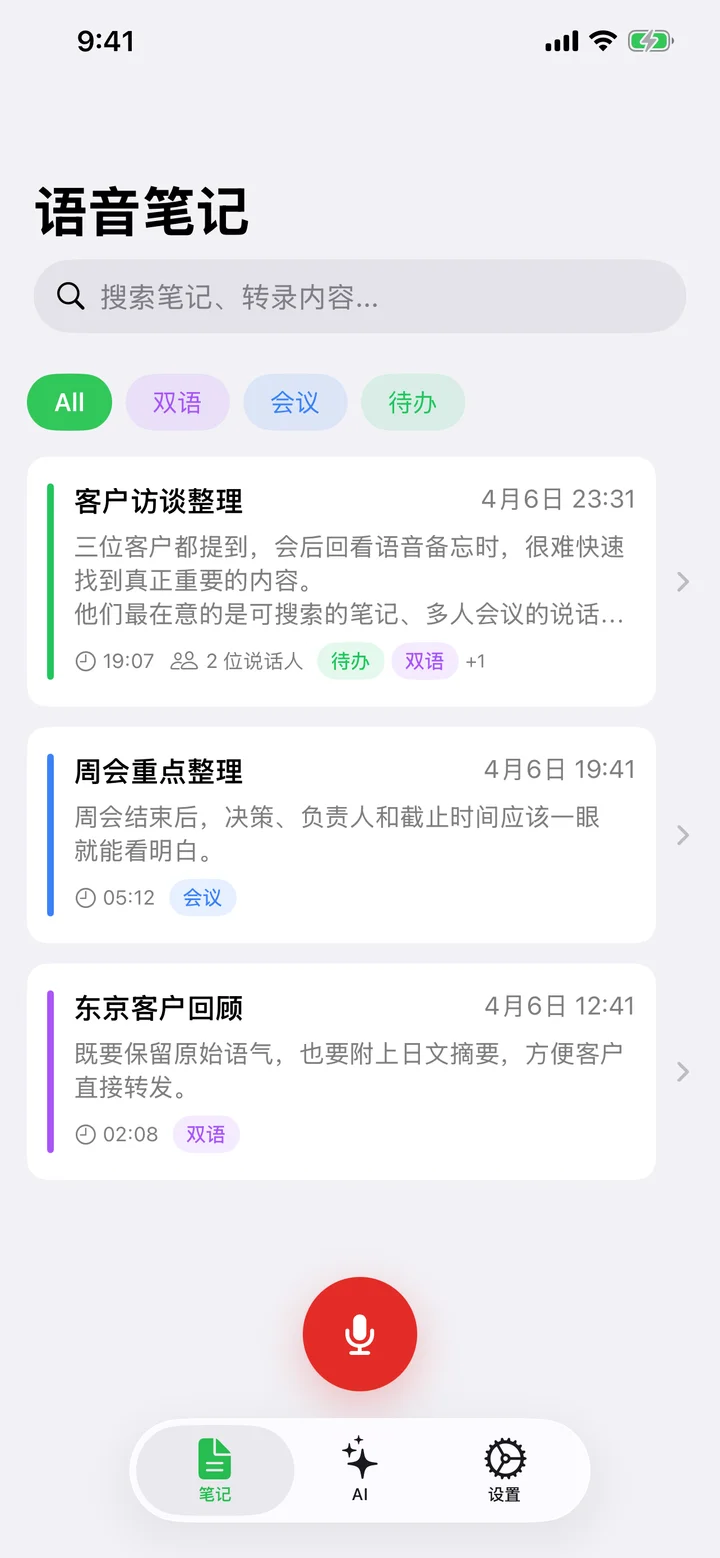Viewport: 720px width, 1558px height.
Task: Tap the speakers icon on 客户访谈整理 card
Action: (183, 661)
